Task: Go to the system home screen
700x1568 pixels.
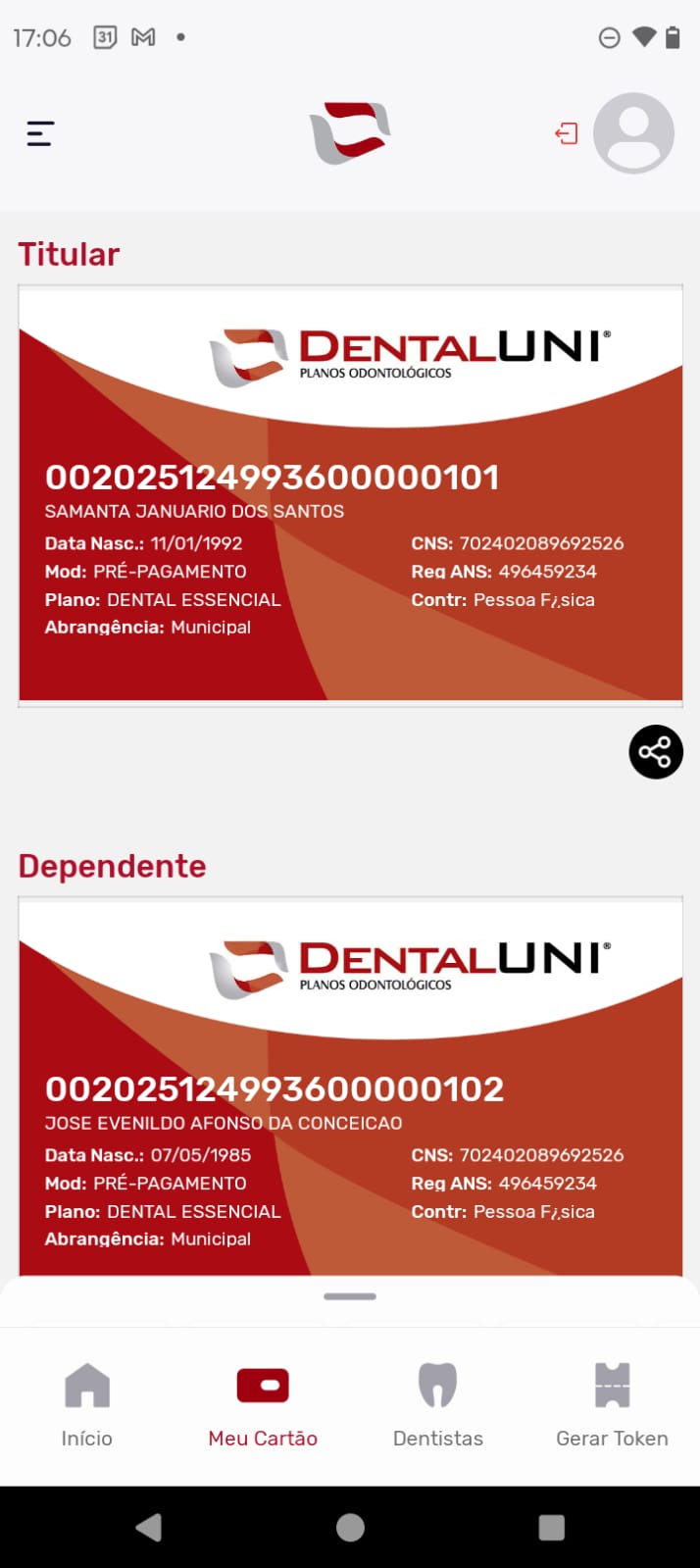Action: coord(350,1527)
